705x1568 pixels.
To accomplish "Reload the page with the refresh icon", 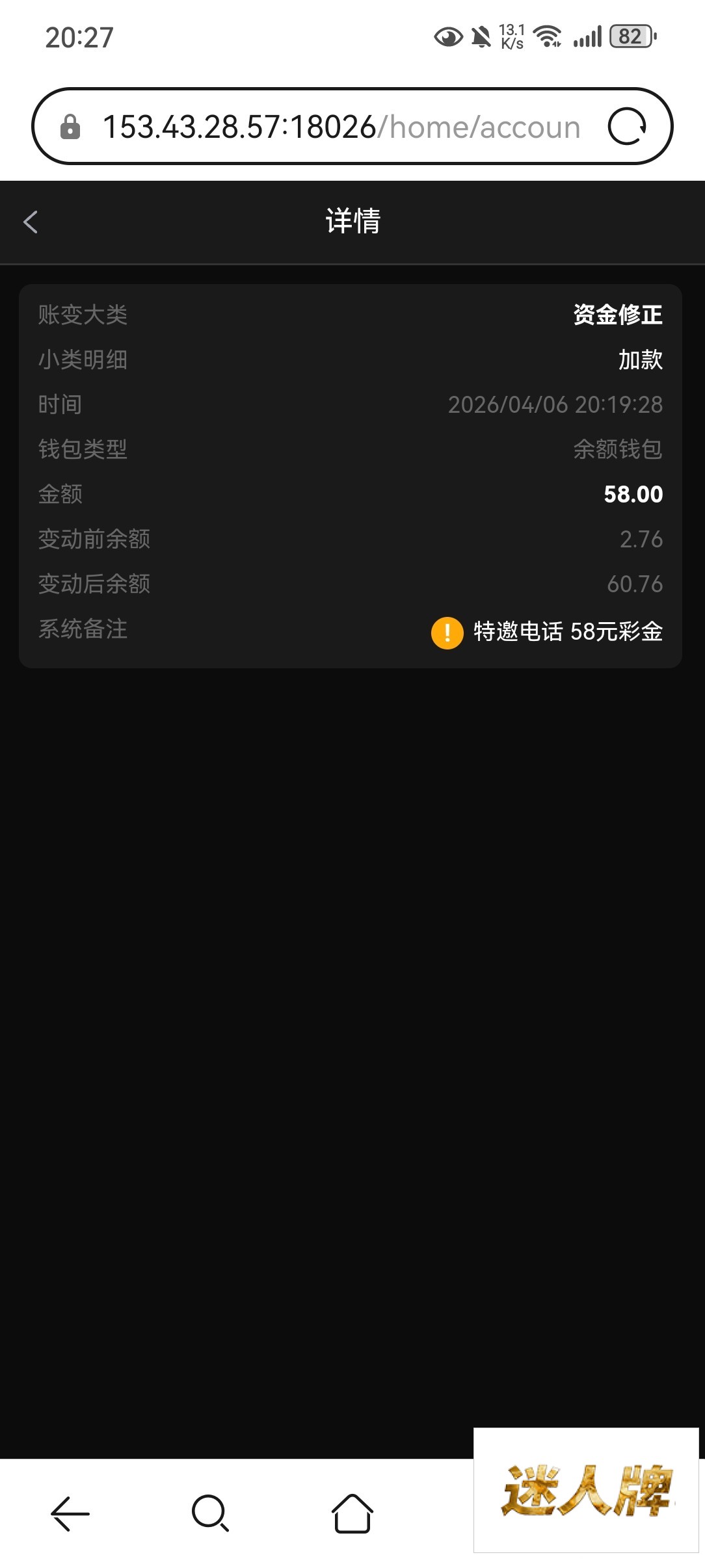I will [x=626, y=126].
